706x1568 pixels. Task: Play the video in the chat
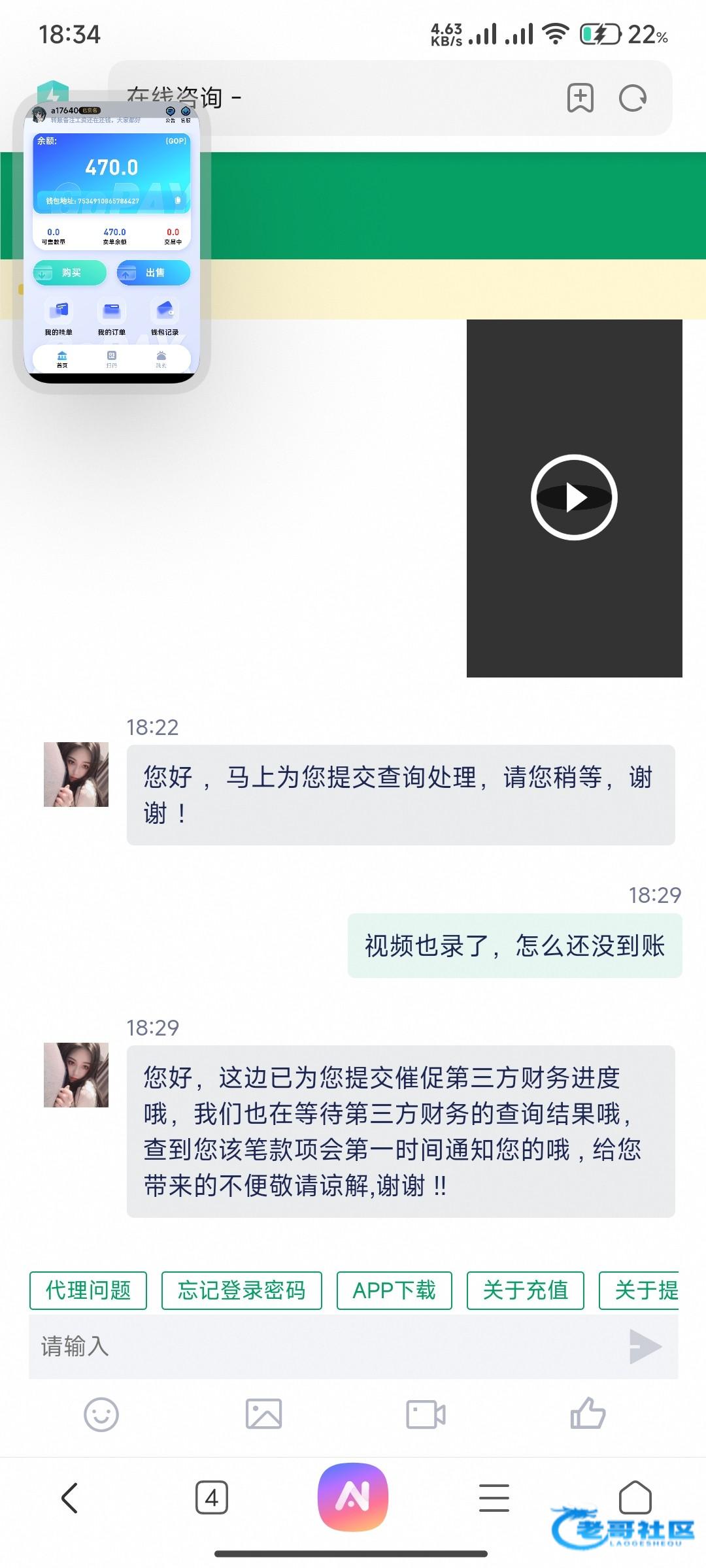[x=574, y=497]
